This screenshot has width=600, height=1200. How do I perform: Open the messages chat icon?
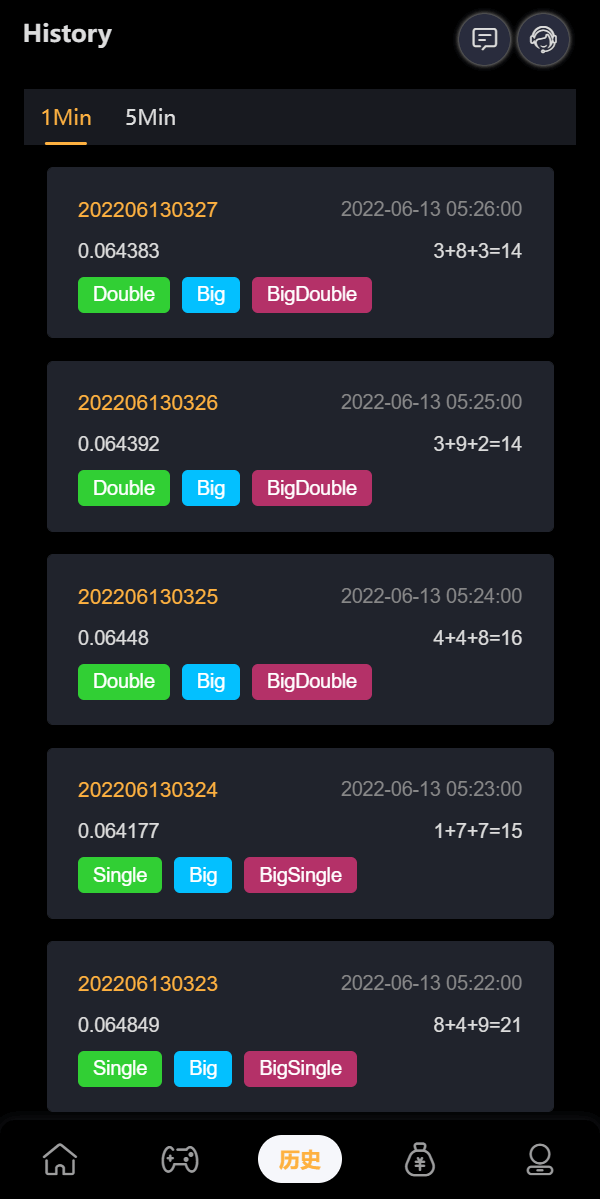point(485,39)
